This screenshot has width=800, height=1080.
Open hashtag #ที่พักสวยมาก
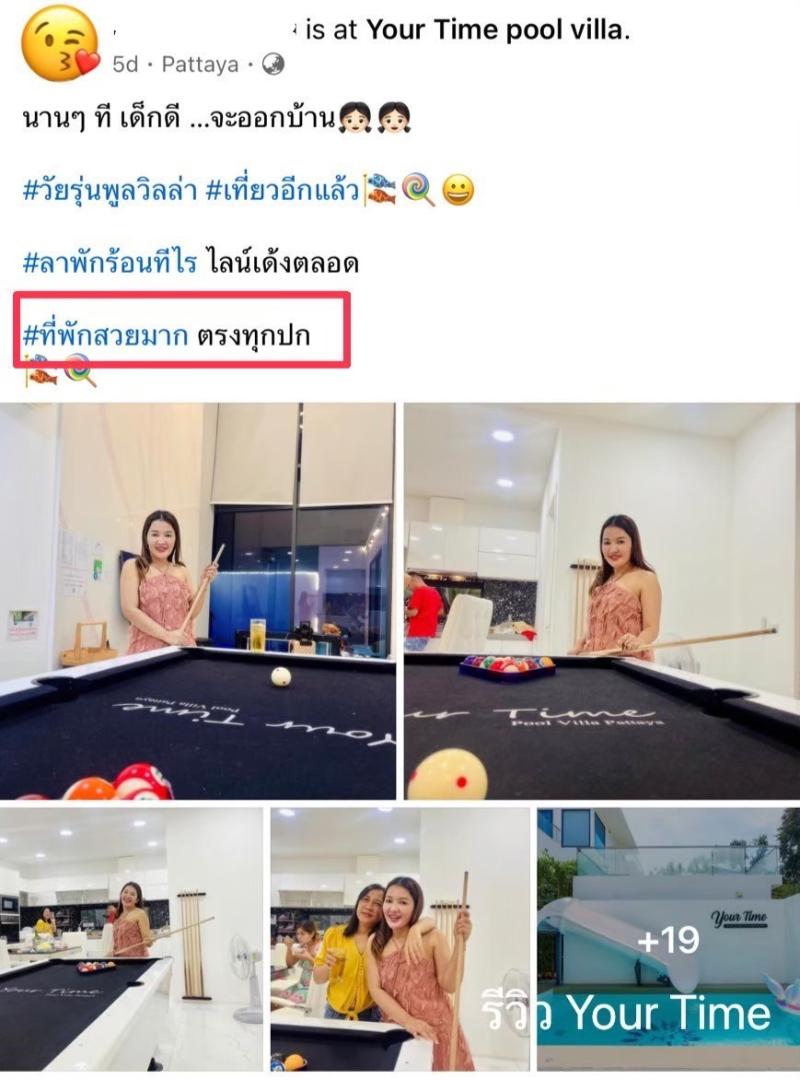(105, 336)
